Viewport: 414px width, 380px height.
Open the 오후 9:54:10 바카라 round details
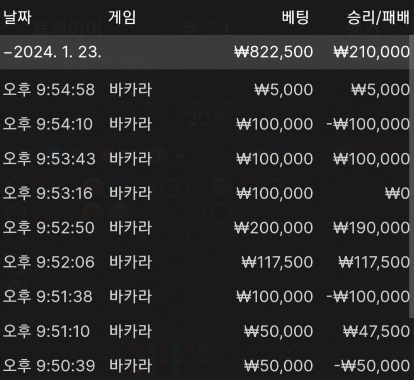tap(205, 124)
